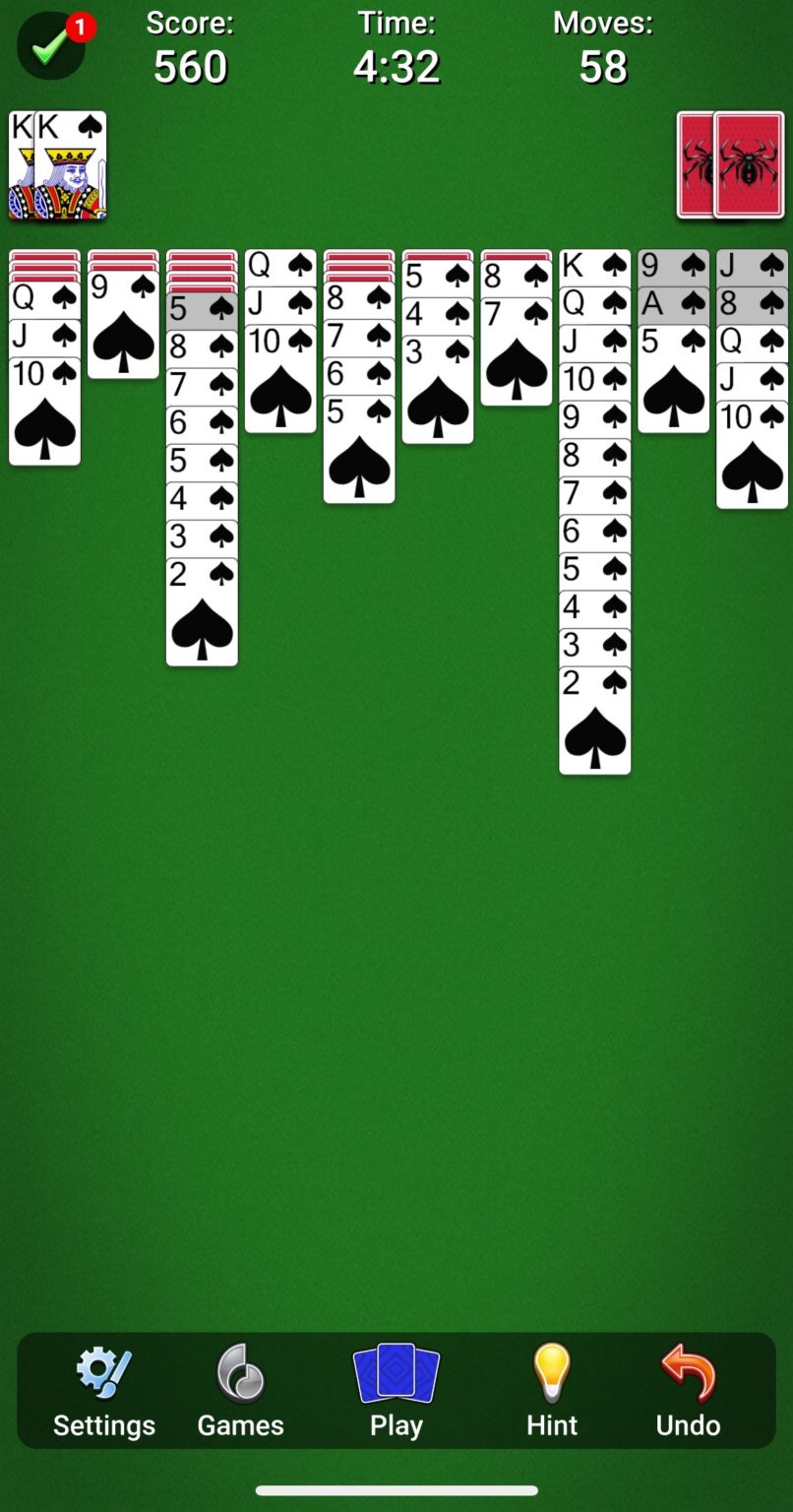Select the completed King of Spades foundation
Screen dimensions: 793x1512
(59, 164)
